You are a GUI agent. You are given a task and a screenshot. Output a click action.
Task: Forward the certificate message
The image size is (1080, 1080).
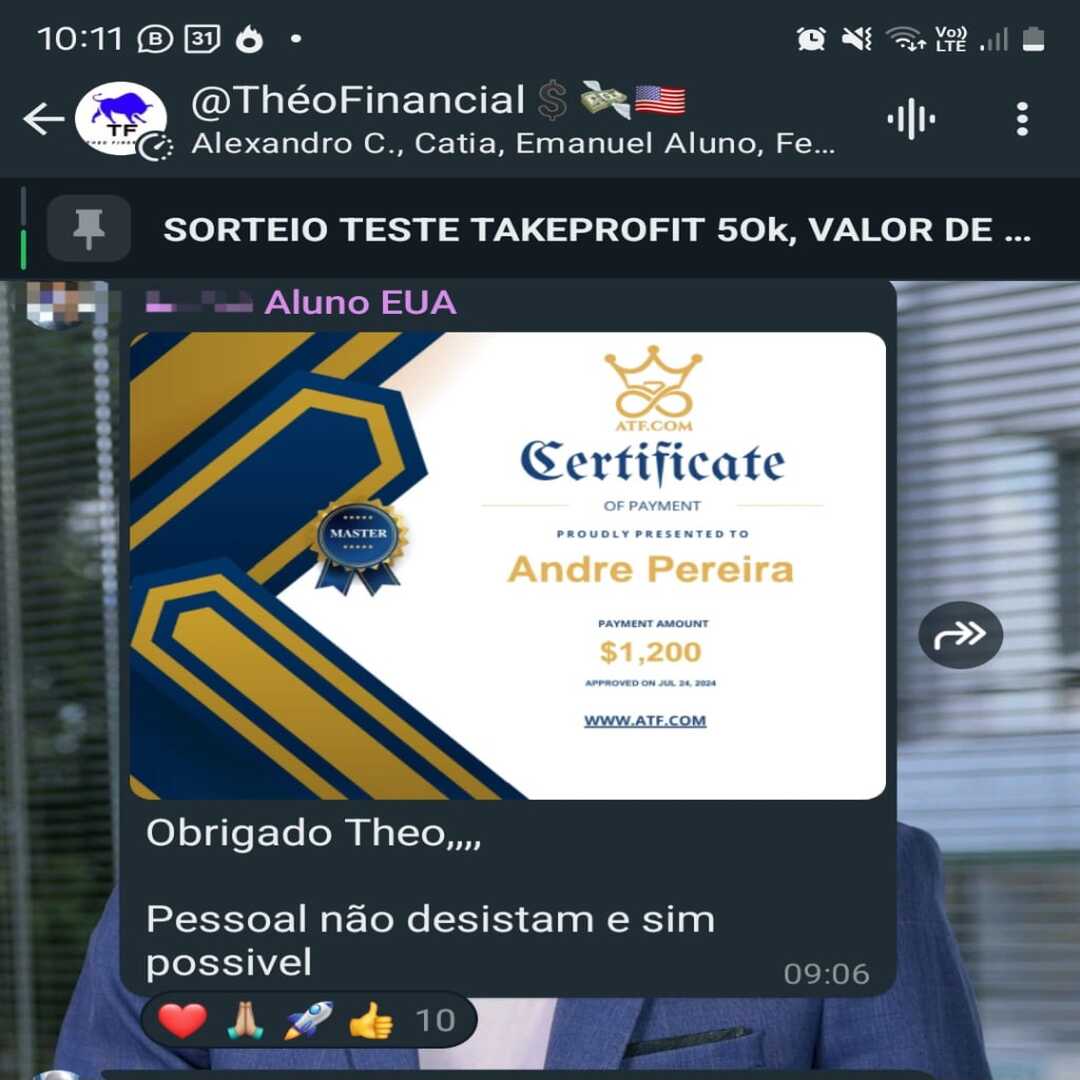(960, 635)
